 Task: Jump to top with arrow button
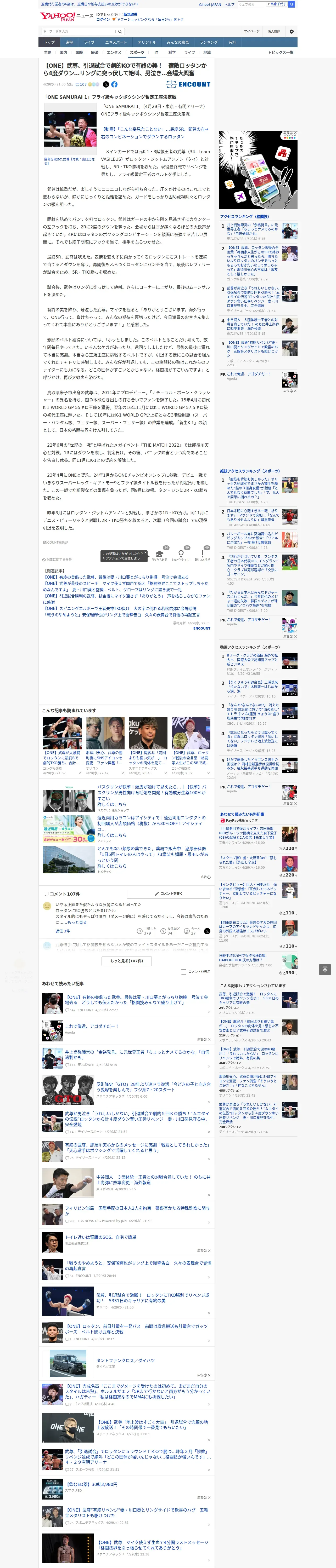coord(325,969)
